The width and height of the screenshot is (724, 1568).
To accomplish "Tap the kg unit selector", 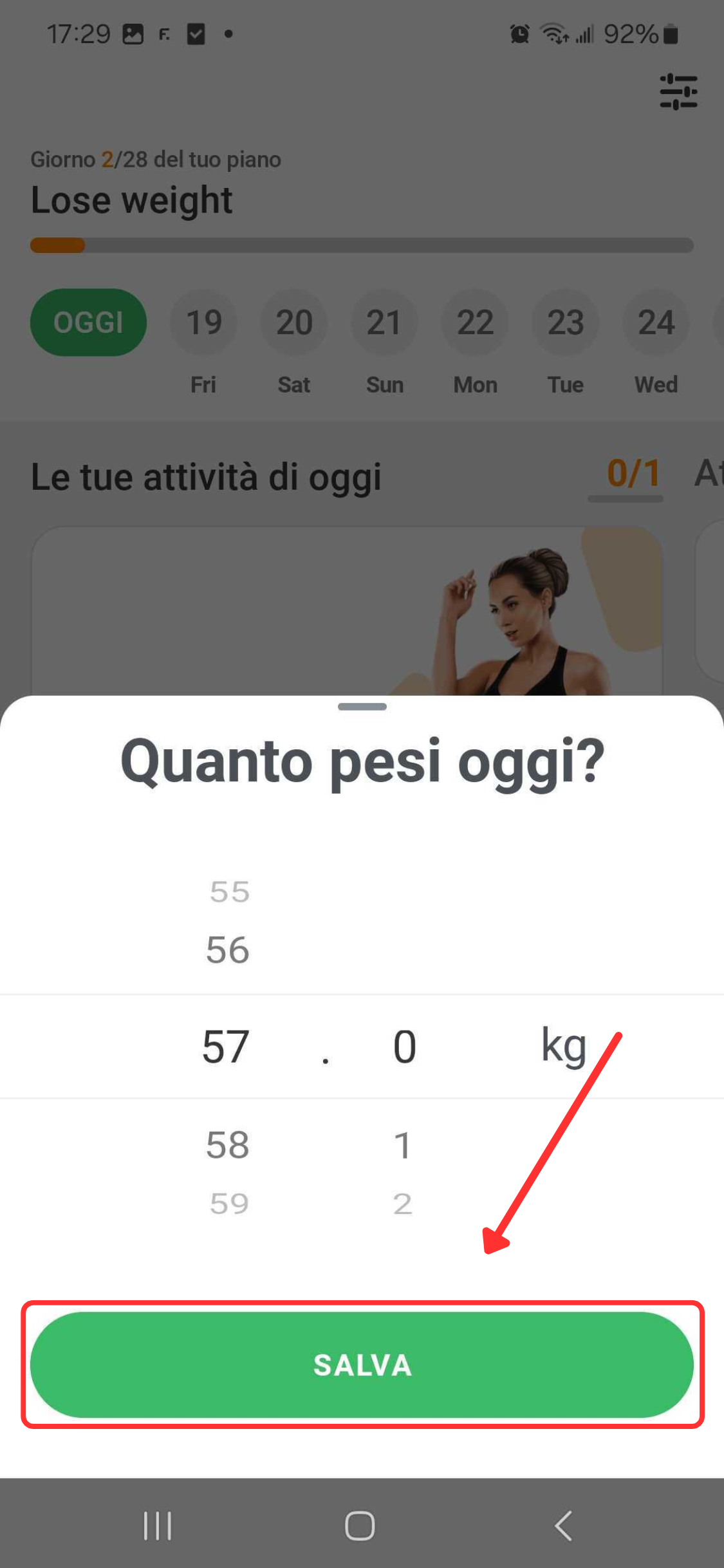I will tap(564, 1046).
